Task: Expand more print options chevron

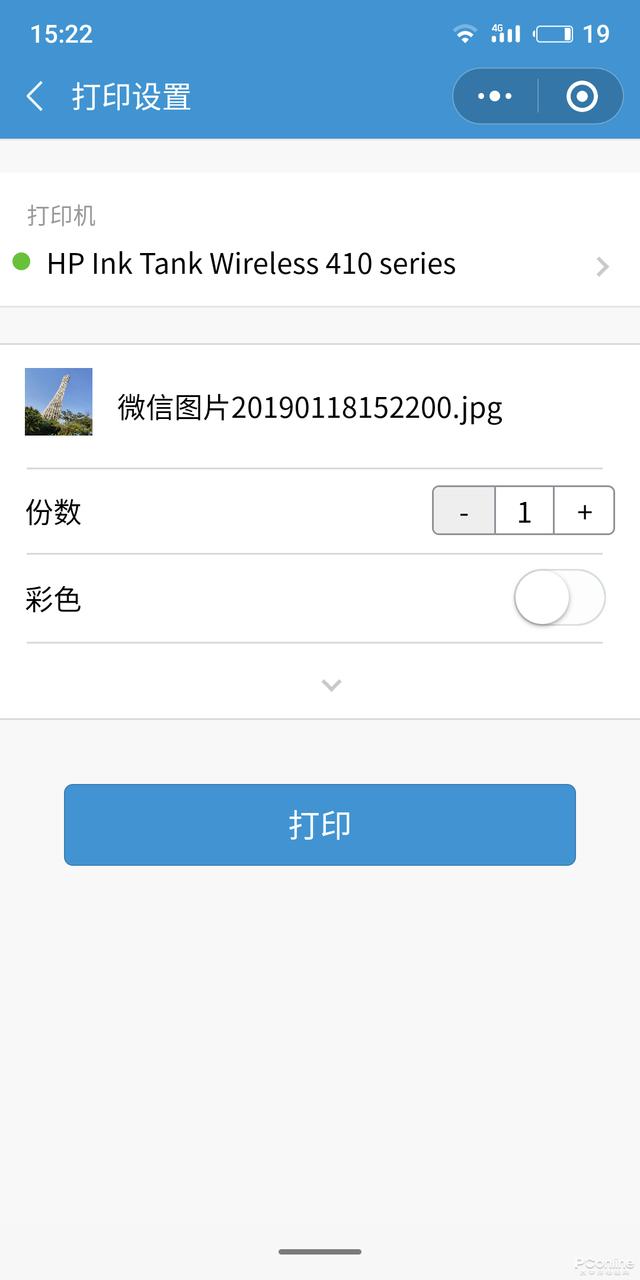Action: 332,685
